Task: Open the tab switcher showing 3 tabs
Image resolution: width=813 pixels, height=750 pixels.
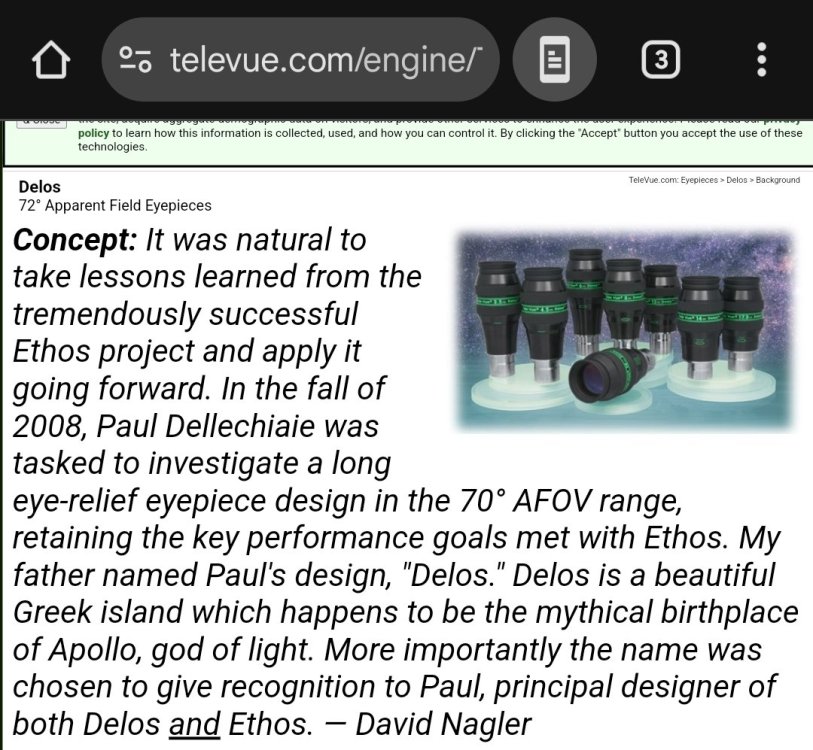Action: [x=659, y=60]
